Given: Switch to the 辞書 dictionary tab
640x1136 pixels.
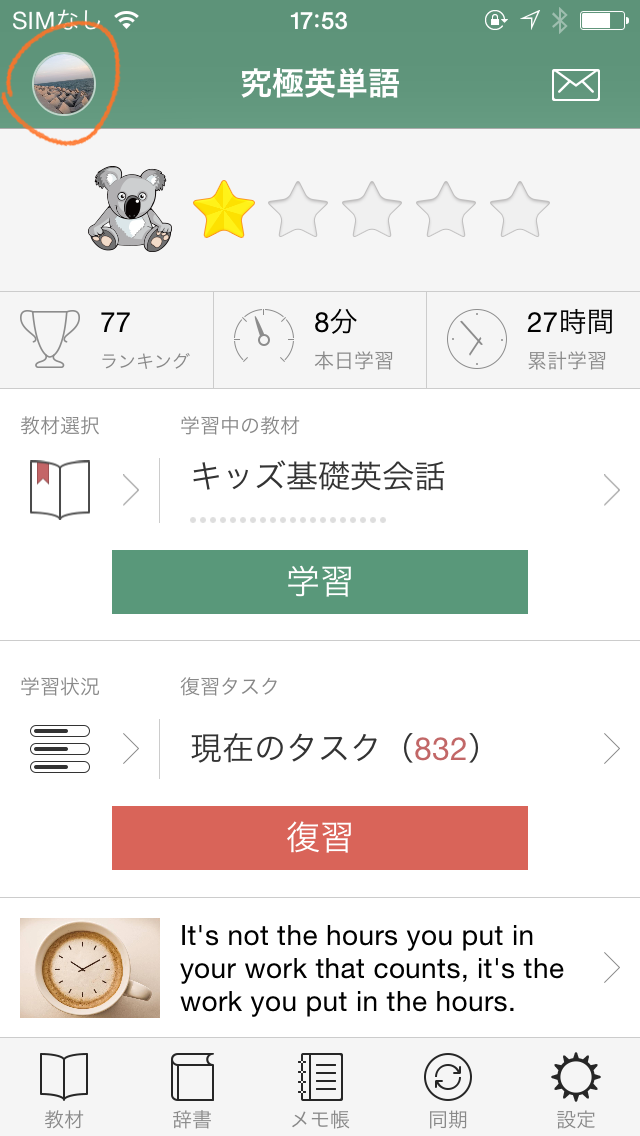Looking at the screenshot, I should pos(192,1089).
